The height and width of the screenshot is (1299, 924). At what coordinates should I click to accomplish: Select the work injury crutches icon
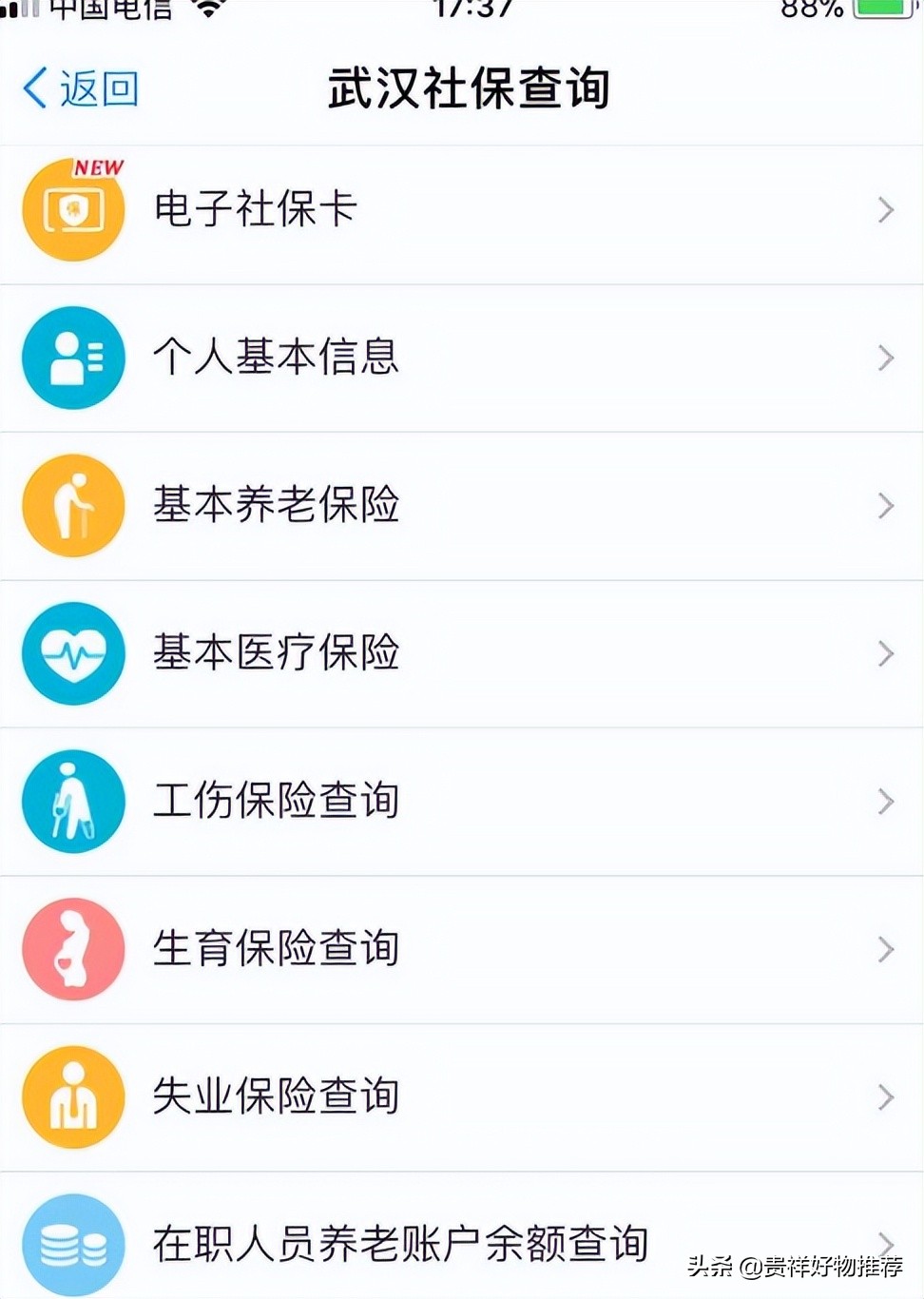click(73, 801)
